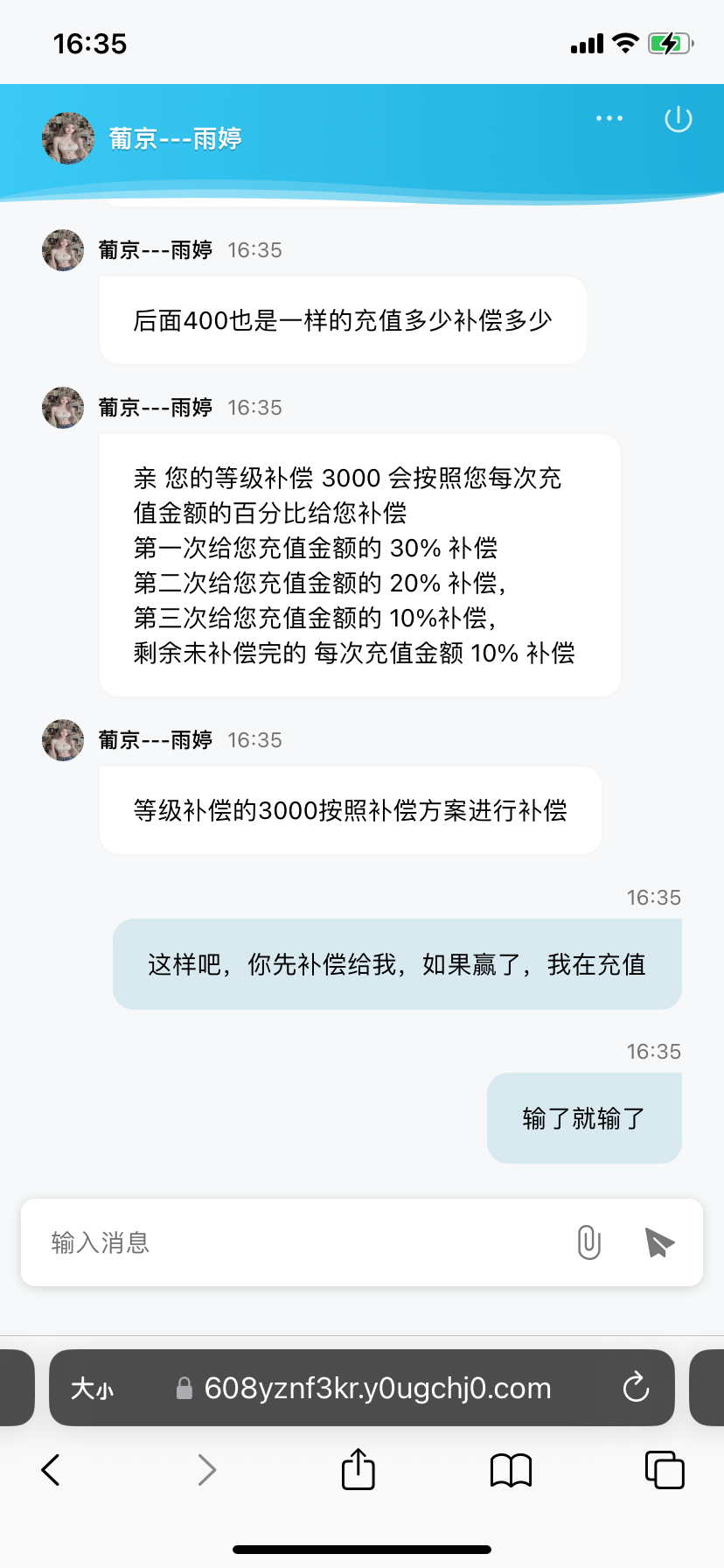Open the attachment paperclip icon

coord(588,1242)
